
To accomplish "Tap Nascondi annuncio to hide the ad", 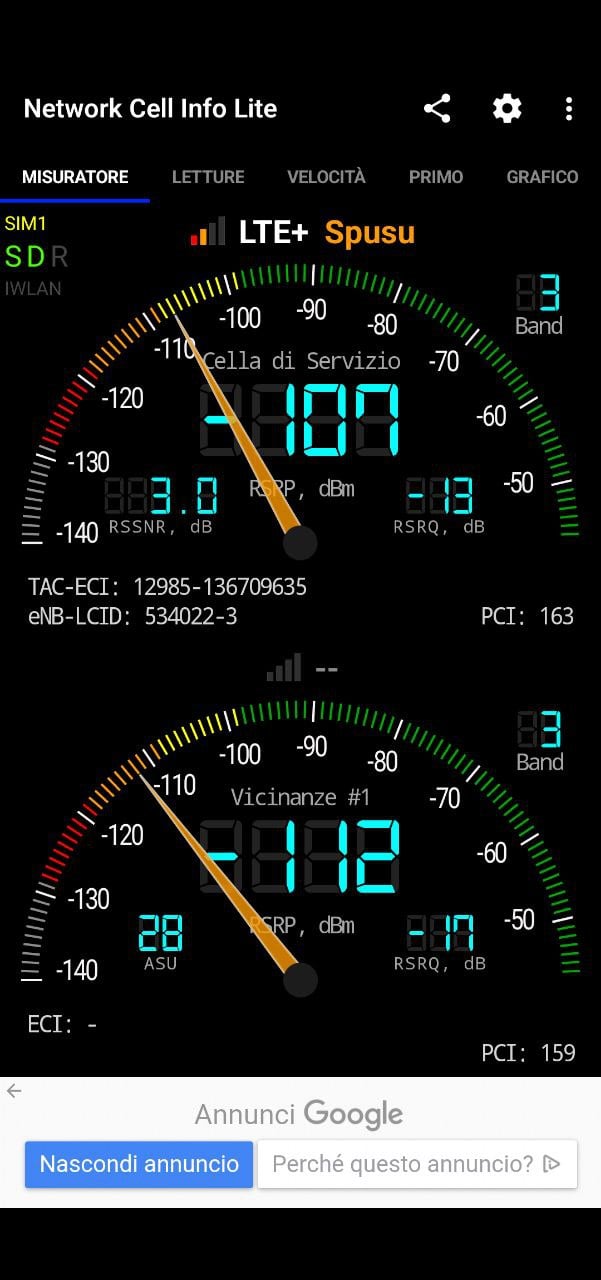I will pyautogui.click(x=139, y=1164).
